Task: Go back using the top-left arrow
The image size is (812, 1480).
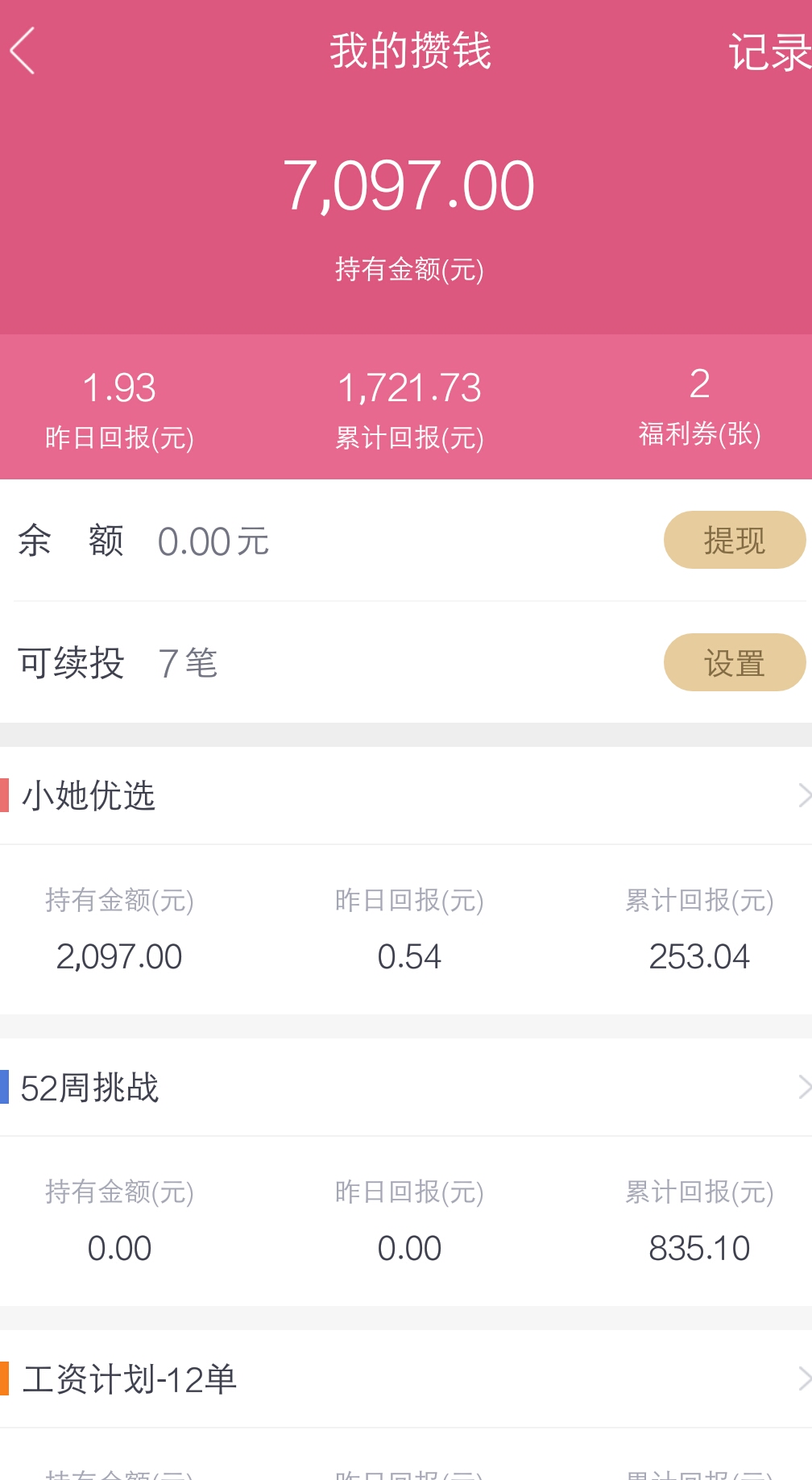Action: point(23,51)
